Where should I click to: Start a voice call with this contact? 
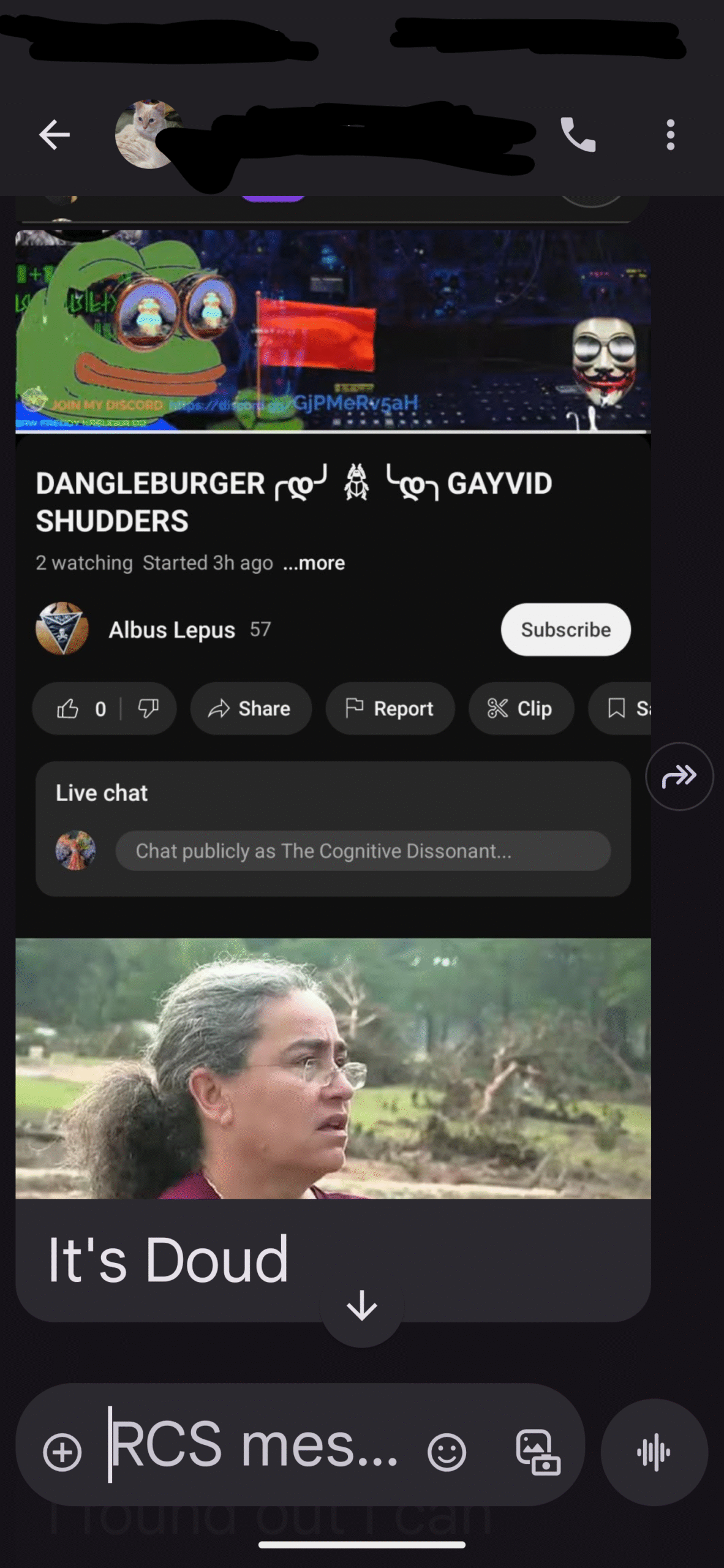(x=578, y=134)
